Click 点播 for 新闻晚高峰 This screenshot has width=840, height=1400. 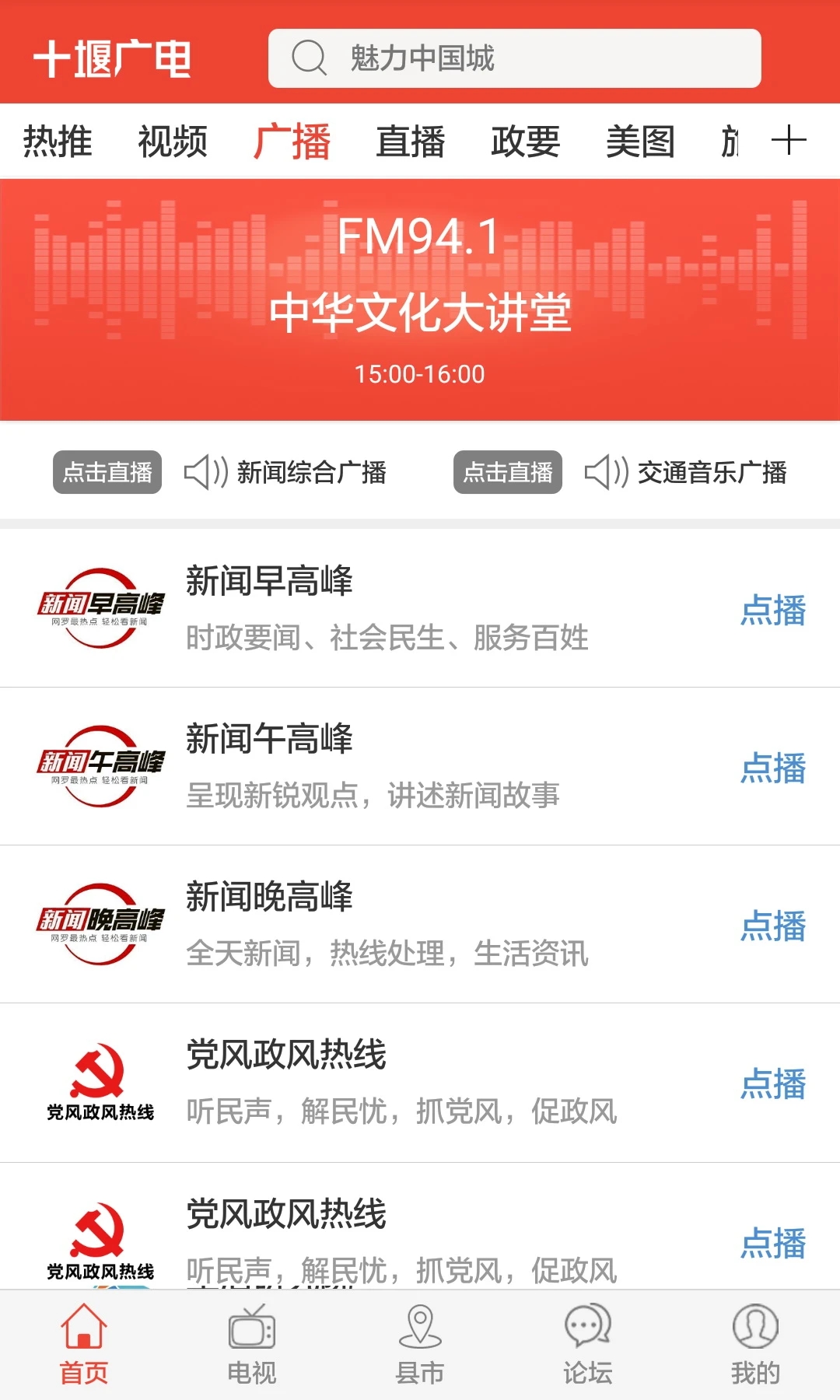tap(774, 926)
